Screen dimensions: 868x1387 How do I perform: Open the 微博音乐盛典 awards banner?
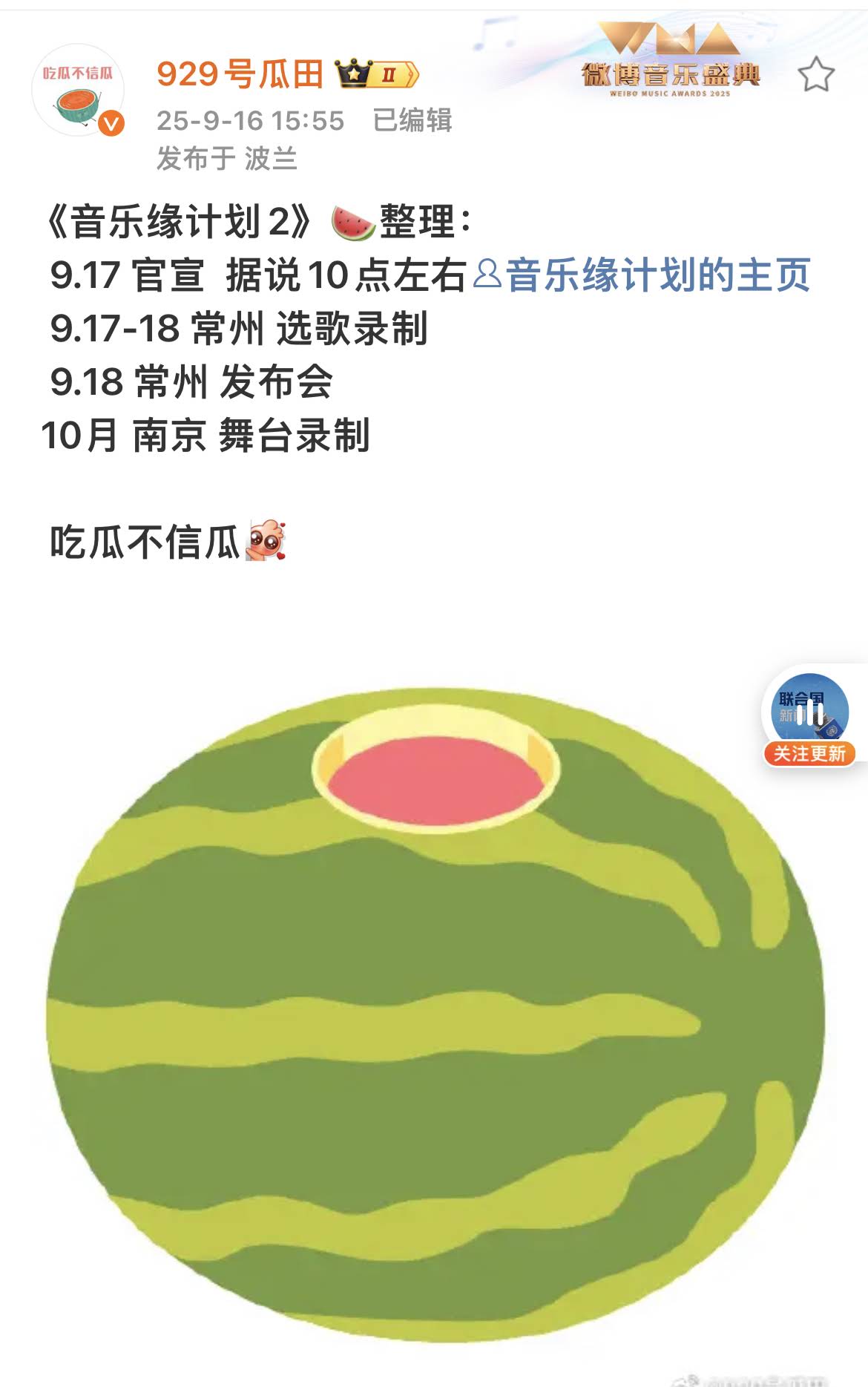pos(670,62)
